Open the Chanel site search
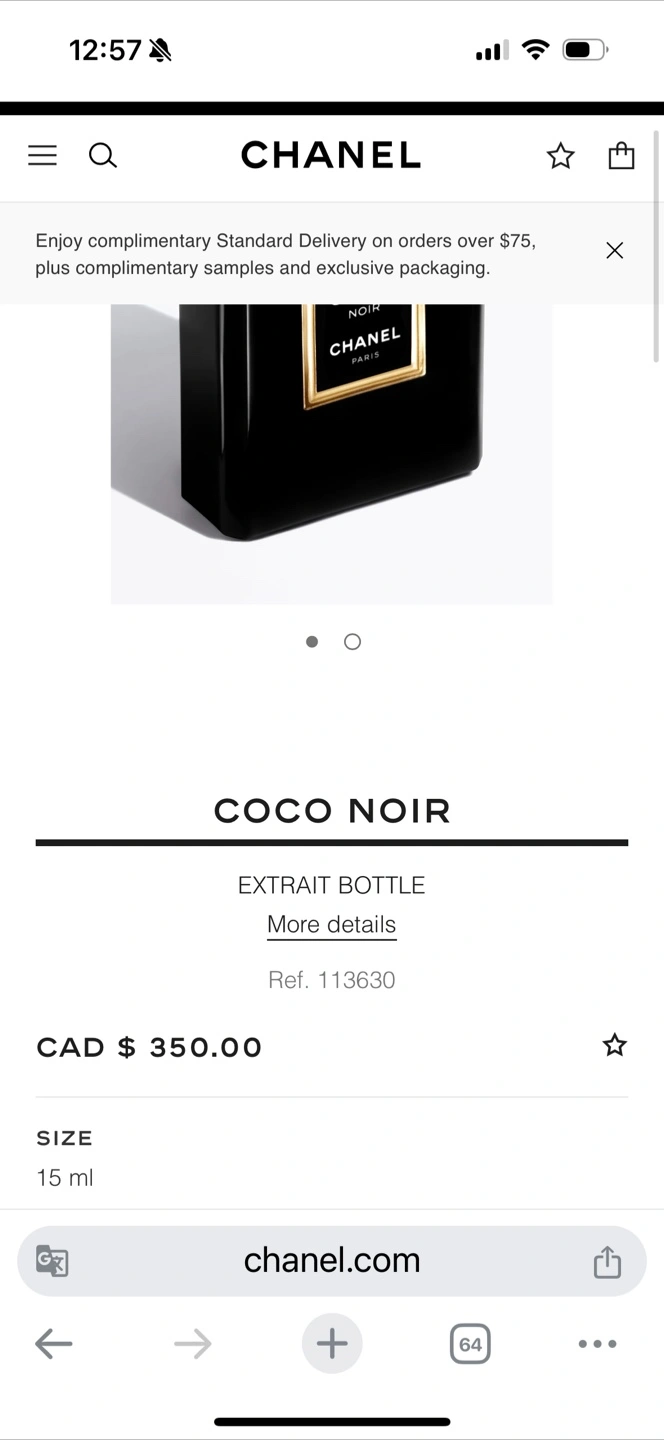Screen dimensions: 664x1440 (x=103, y=155)
